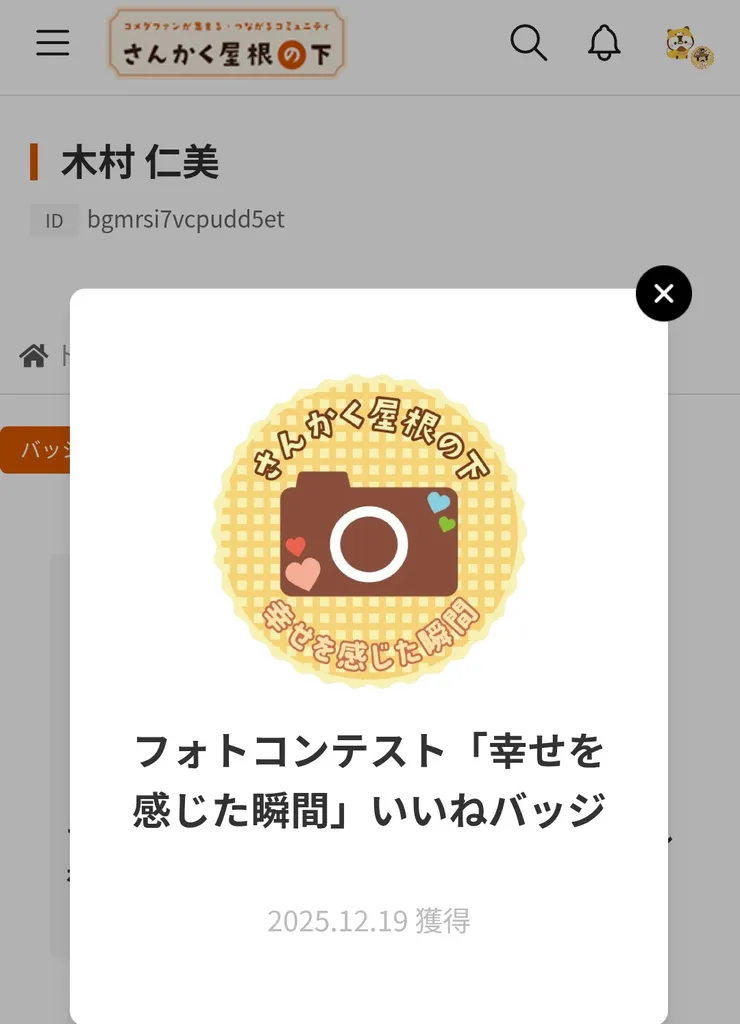Click the dimmed overlay outside the modal
Screen dimensions: 740x1024
point(710,600)
